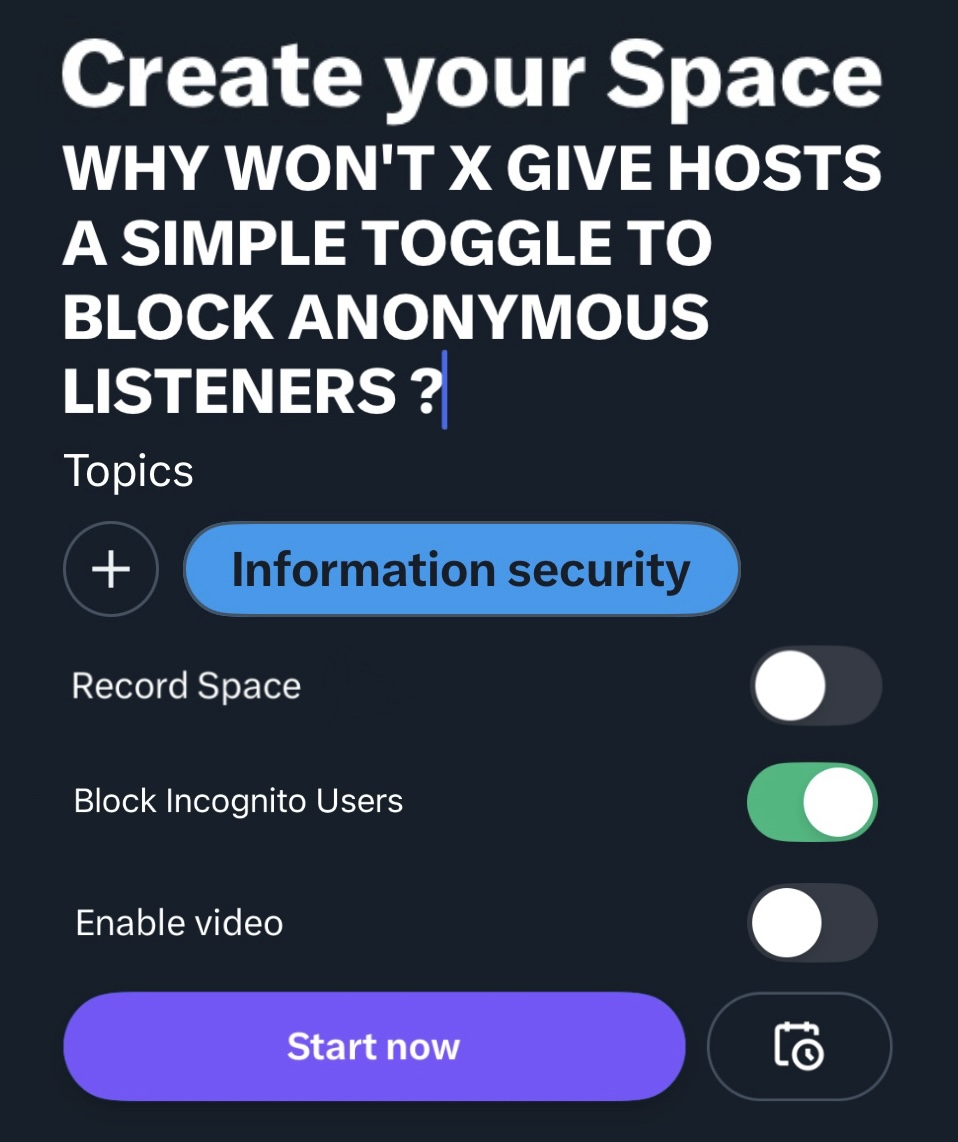Viewport: 958px width, 1142px height.
Task: Select the Information security topic chip
Action: pyautogui.click(x=461, y=569)
